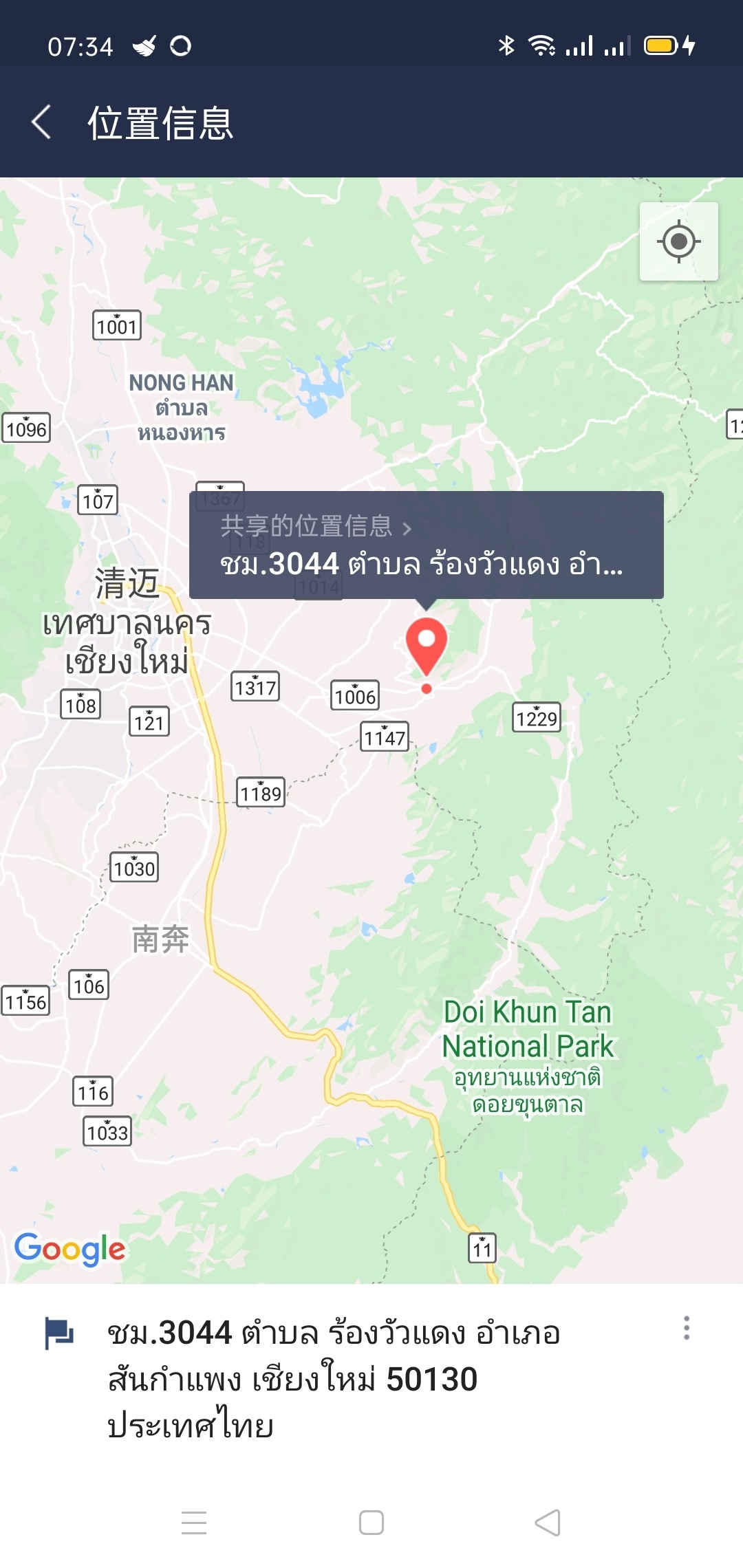Viewport: 743px width, 1568px height.
Task: Go back from location info screen
Action: pos(42,122)
